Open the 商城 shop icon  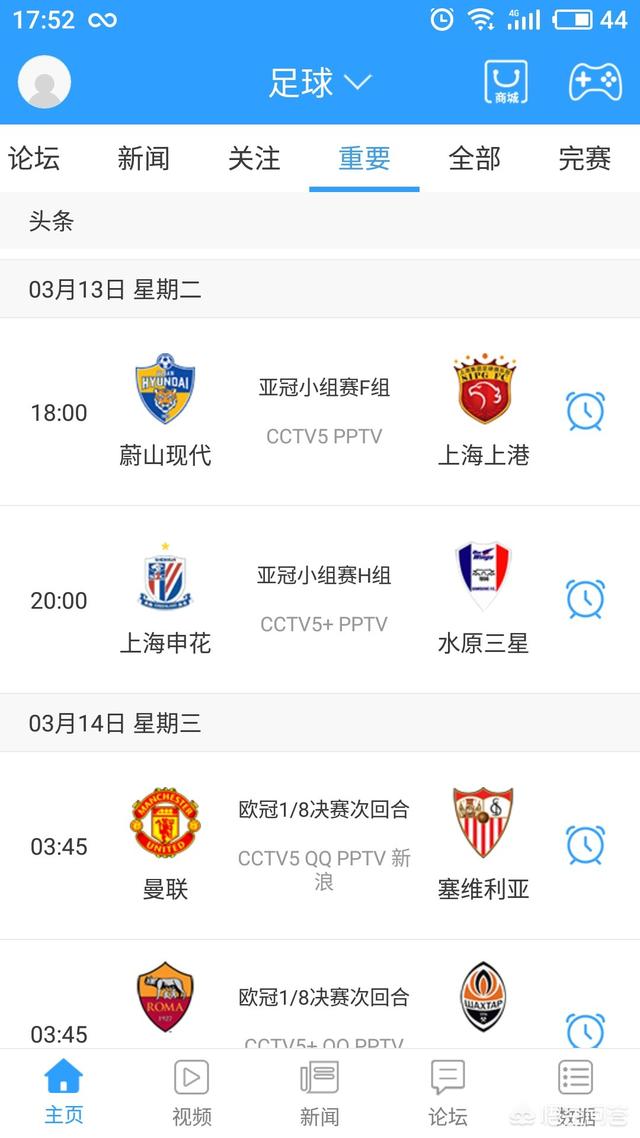coord(506,82)
